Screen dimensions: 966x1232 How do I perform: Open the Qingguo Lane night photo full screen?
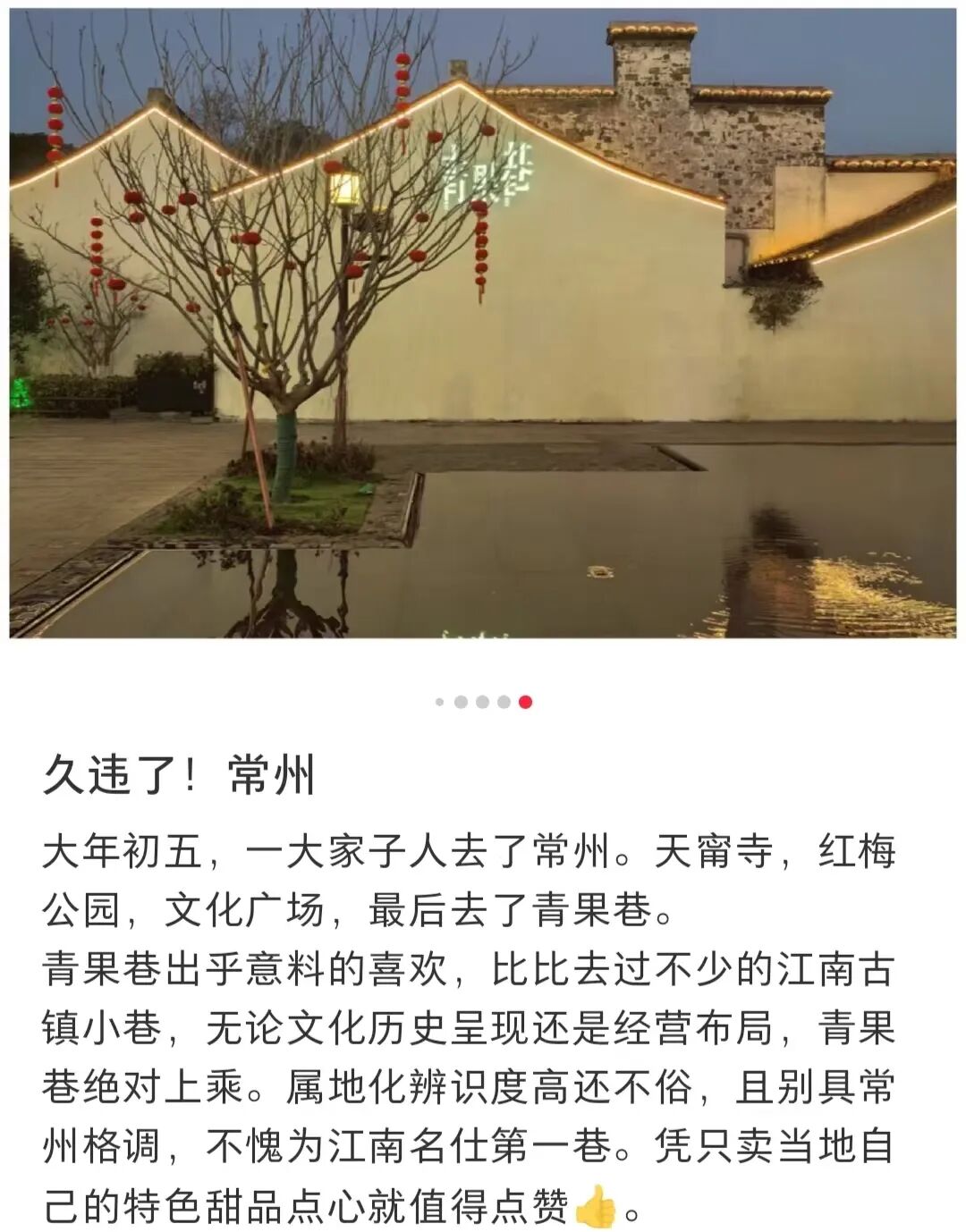click(483, 324)
